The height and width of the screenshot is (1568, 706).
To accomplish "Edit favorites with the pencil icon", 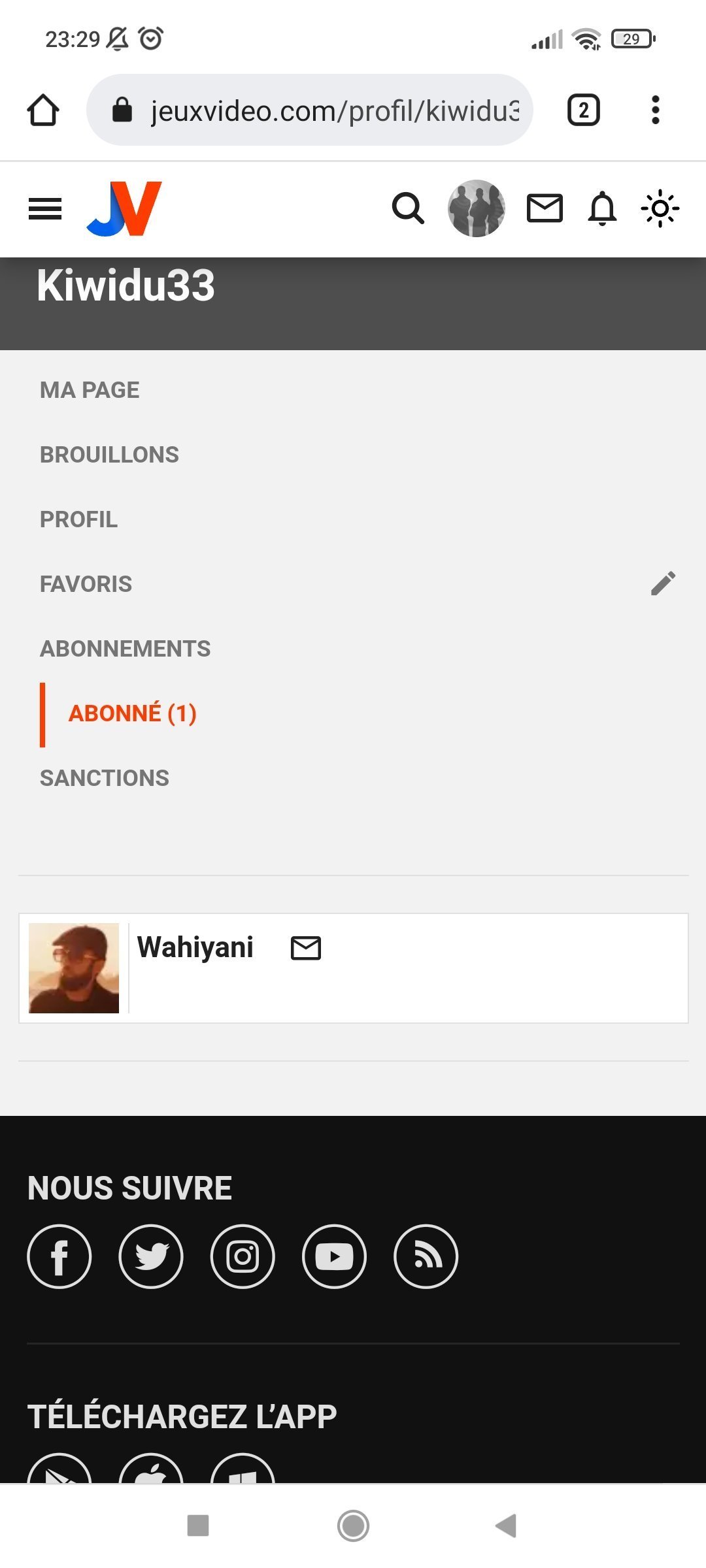I will (x=663, y=583).
